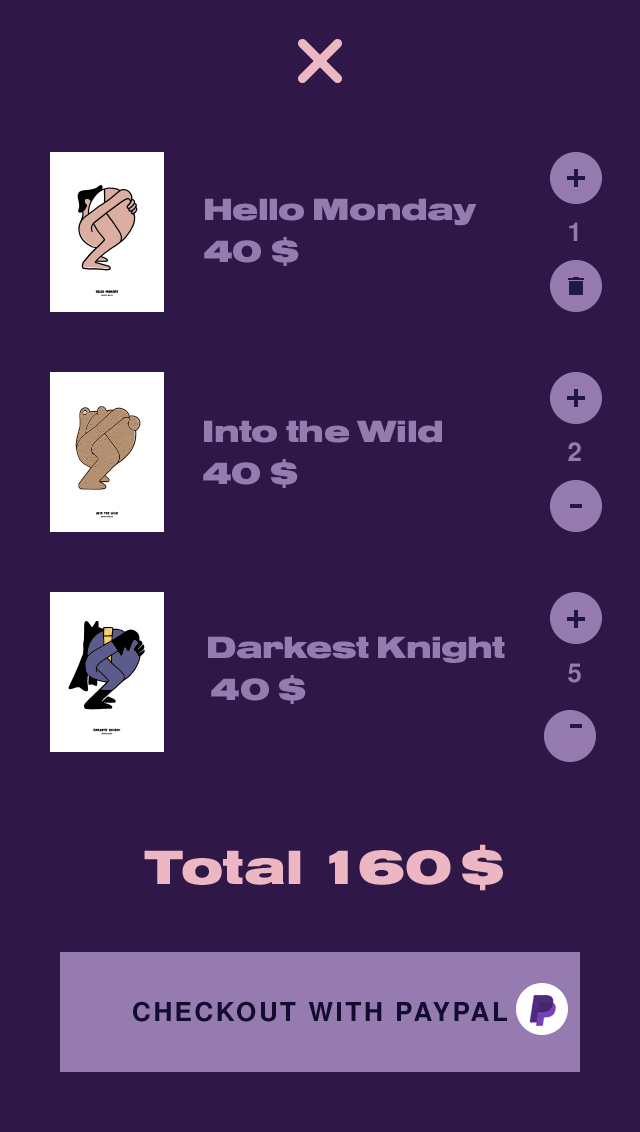Add one more Into the Wild

576,398
